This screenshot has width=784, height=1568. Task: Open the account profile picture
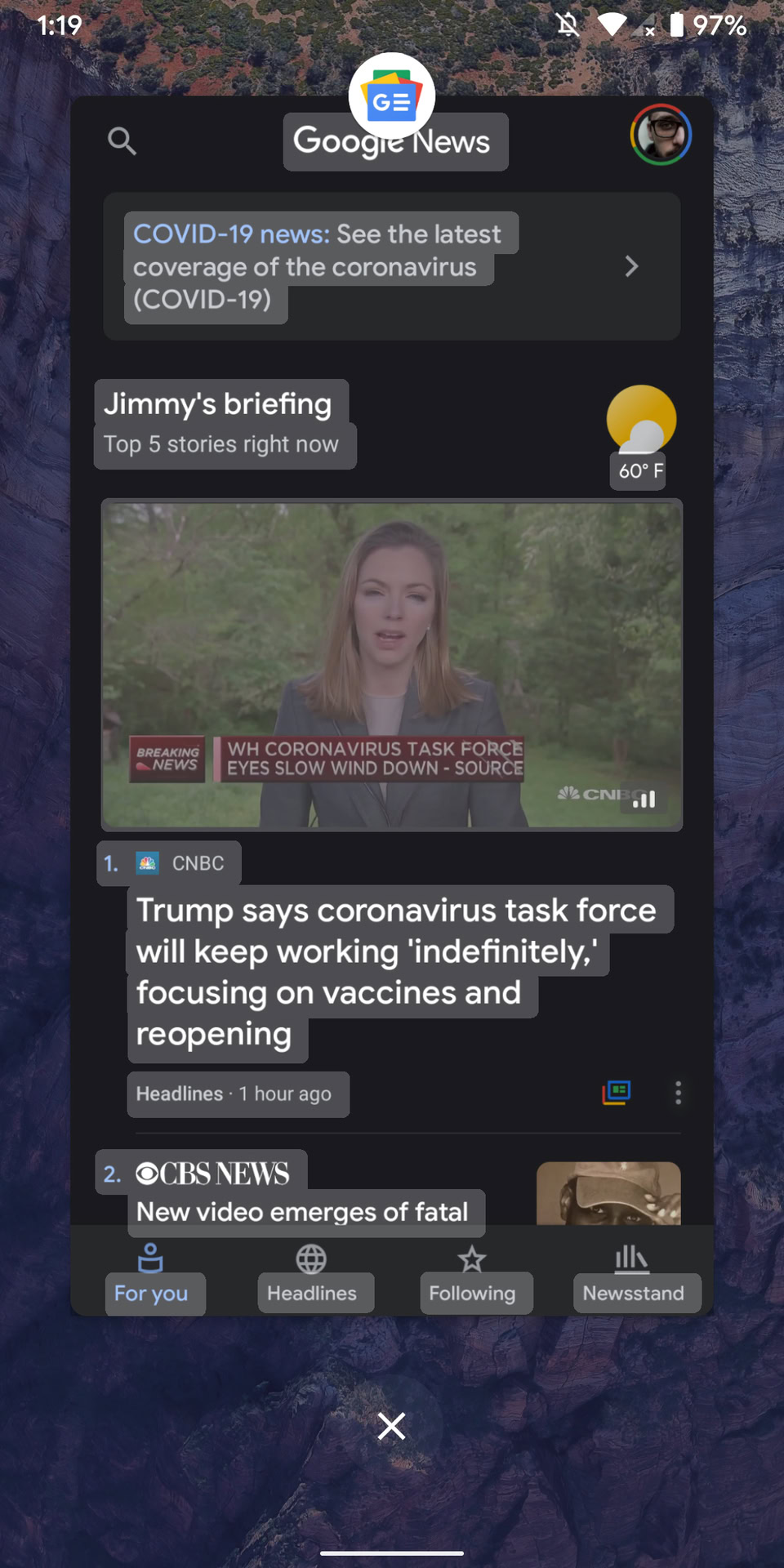pos(661,135)
